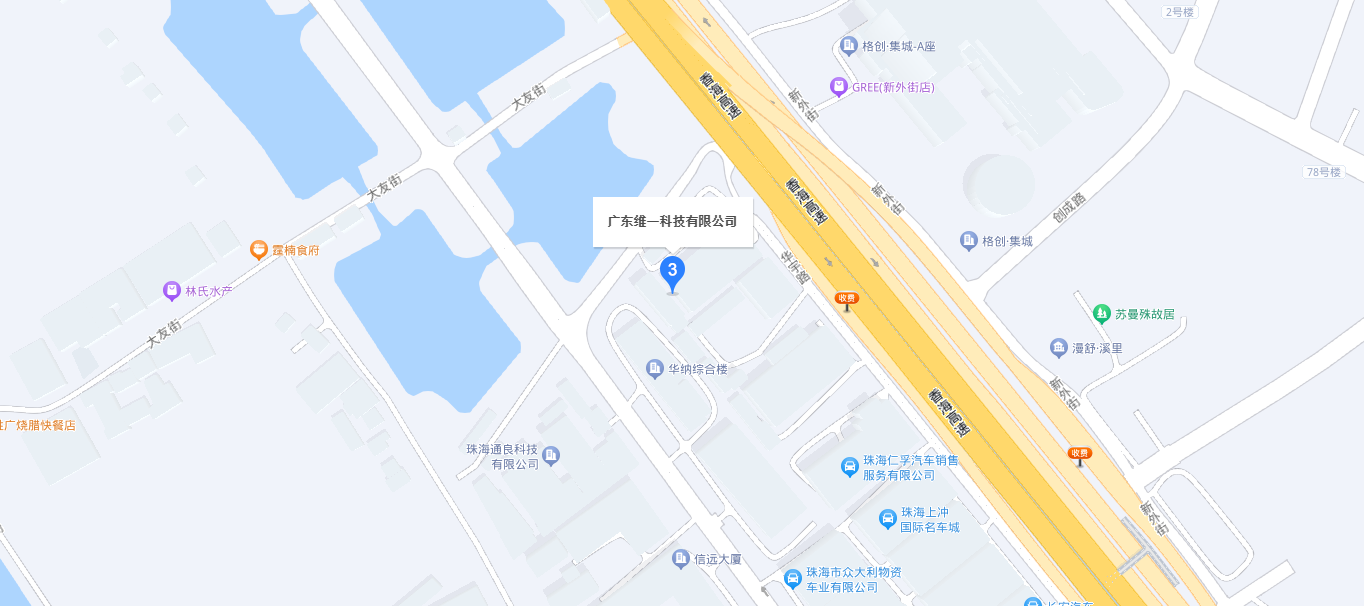The width and height of the screenshot is (1364, 606).
Task: Open the 漫舒·溪里 place marker
Action: coord(1059,348)
